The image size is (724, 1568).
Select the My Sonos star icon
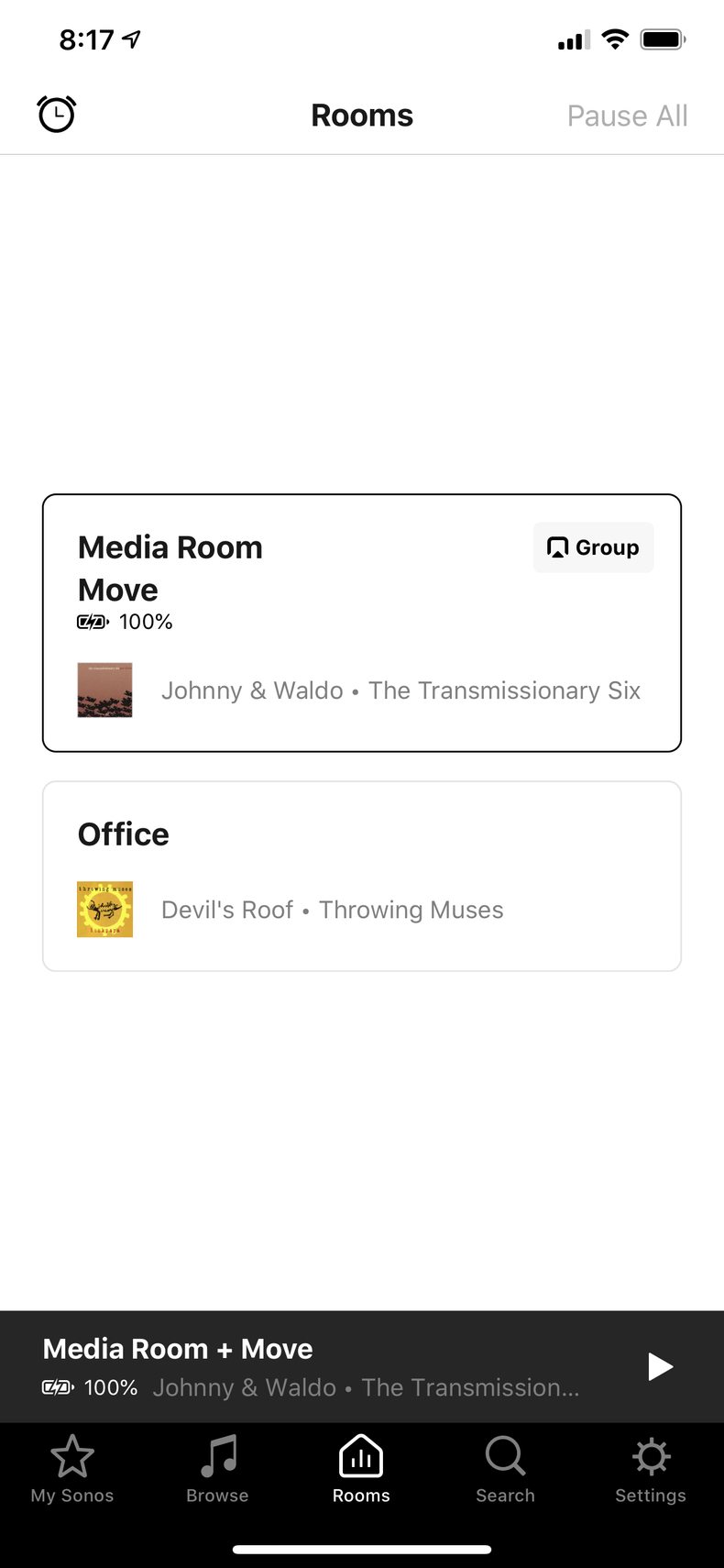coord(71,1467)
